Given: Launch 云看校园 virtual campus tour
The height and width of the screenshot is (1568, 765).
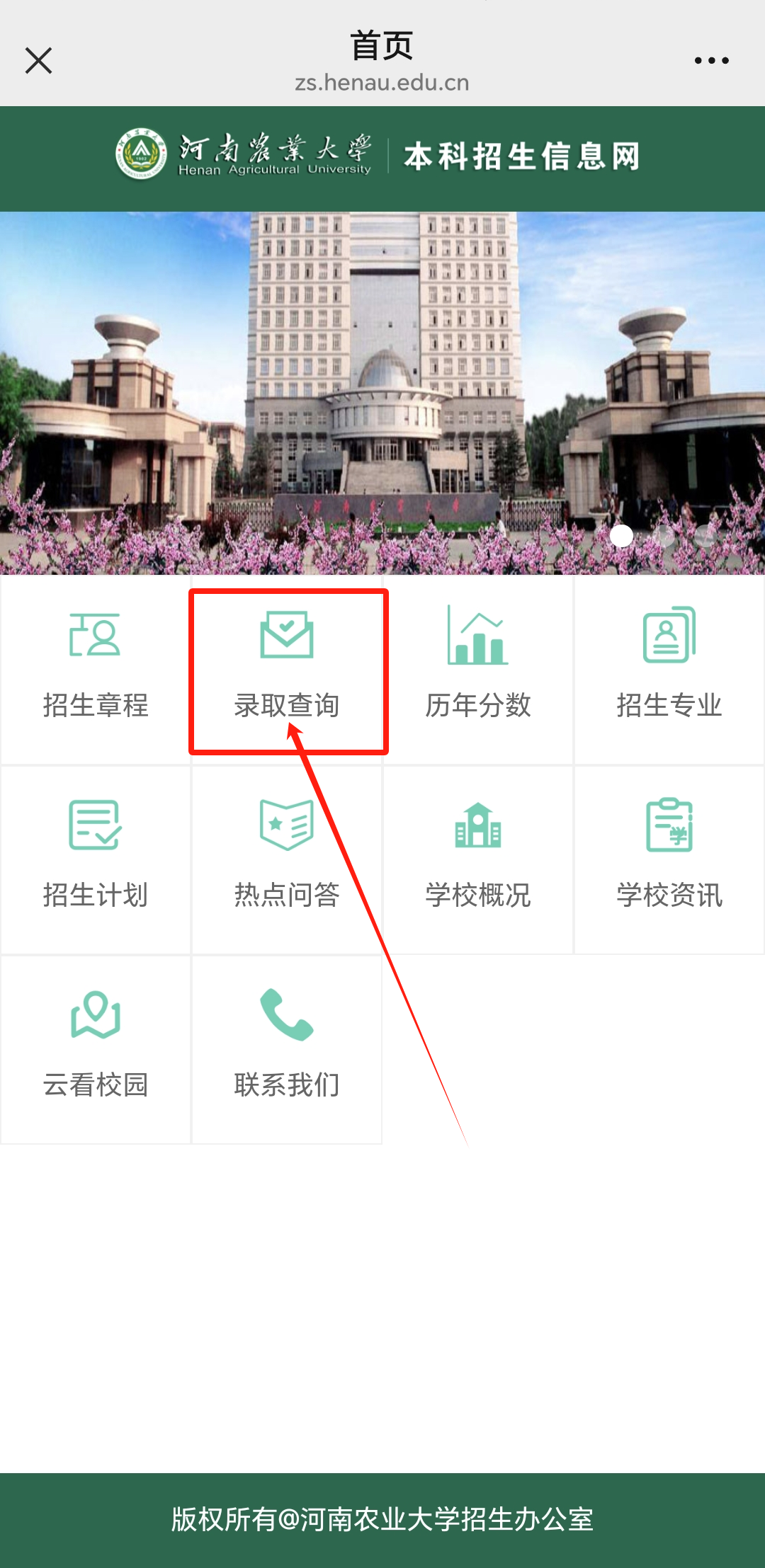Looking at the screenshot, I should pyautogui.click(x=96, y=1048).
